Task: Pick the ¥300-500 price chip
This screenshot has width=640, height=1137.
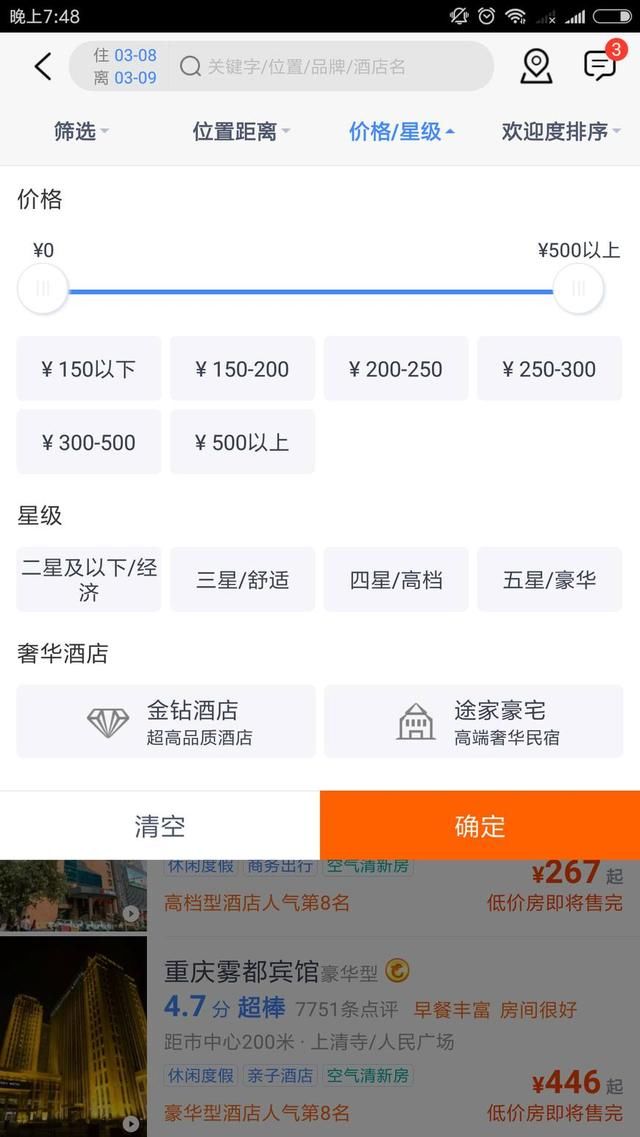Action: (89, 442)
